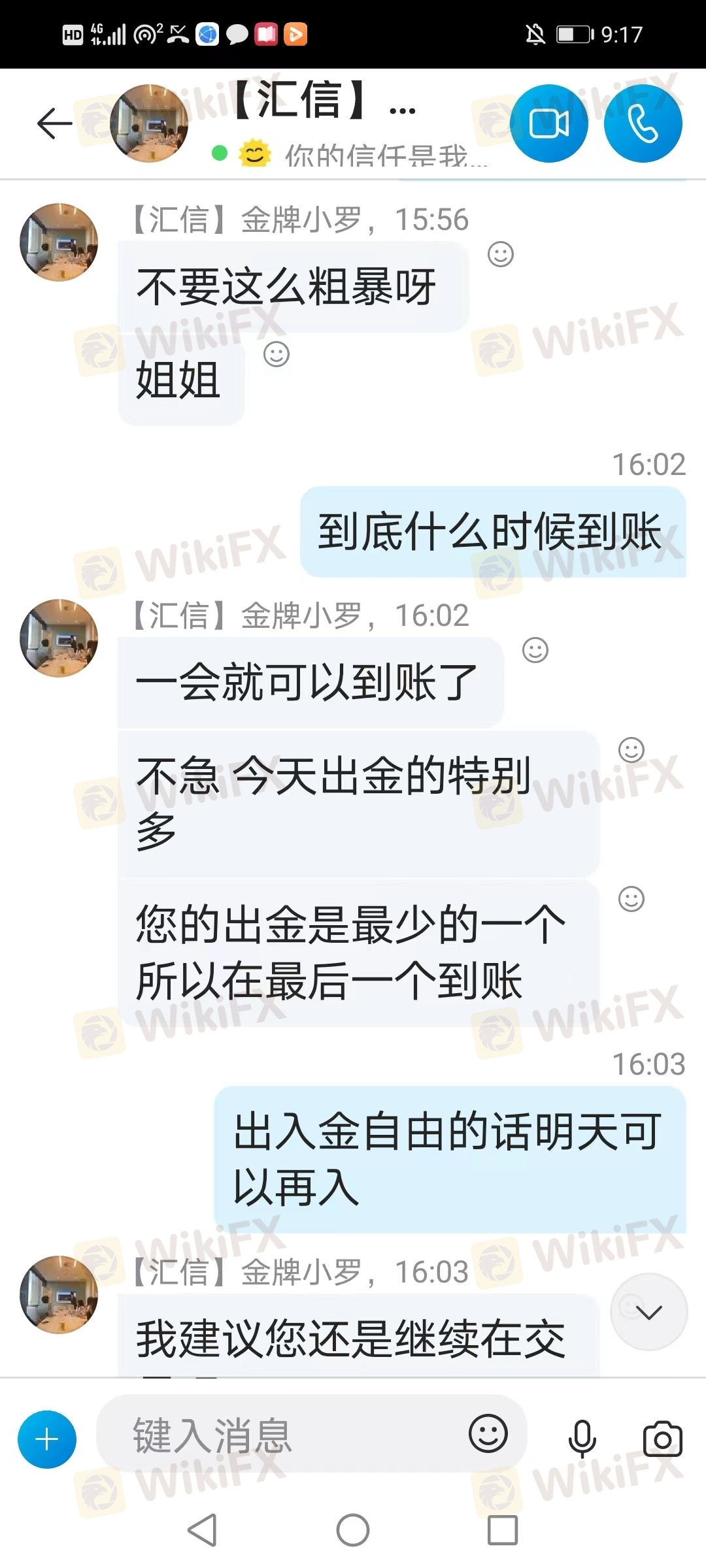706x1568 pixels.
Task: Record a voice message with the microphone
Action: pyautogui.click(x=582, y=1439)
